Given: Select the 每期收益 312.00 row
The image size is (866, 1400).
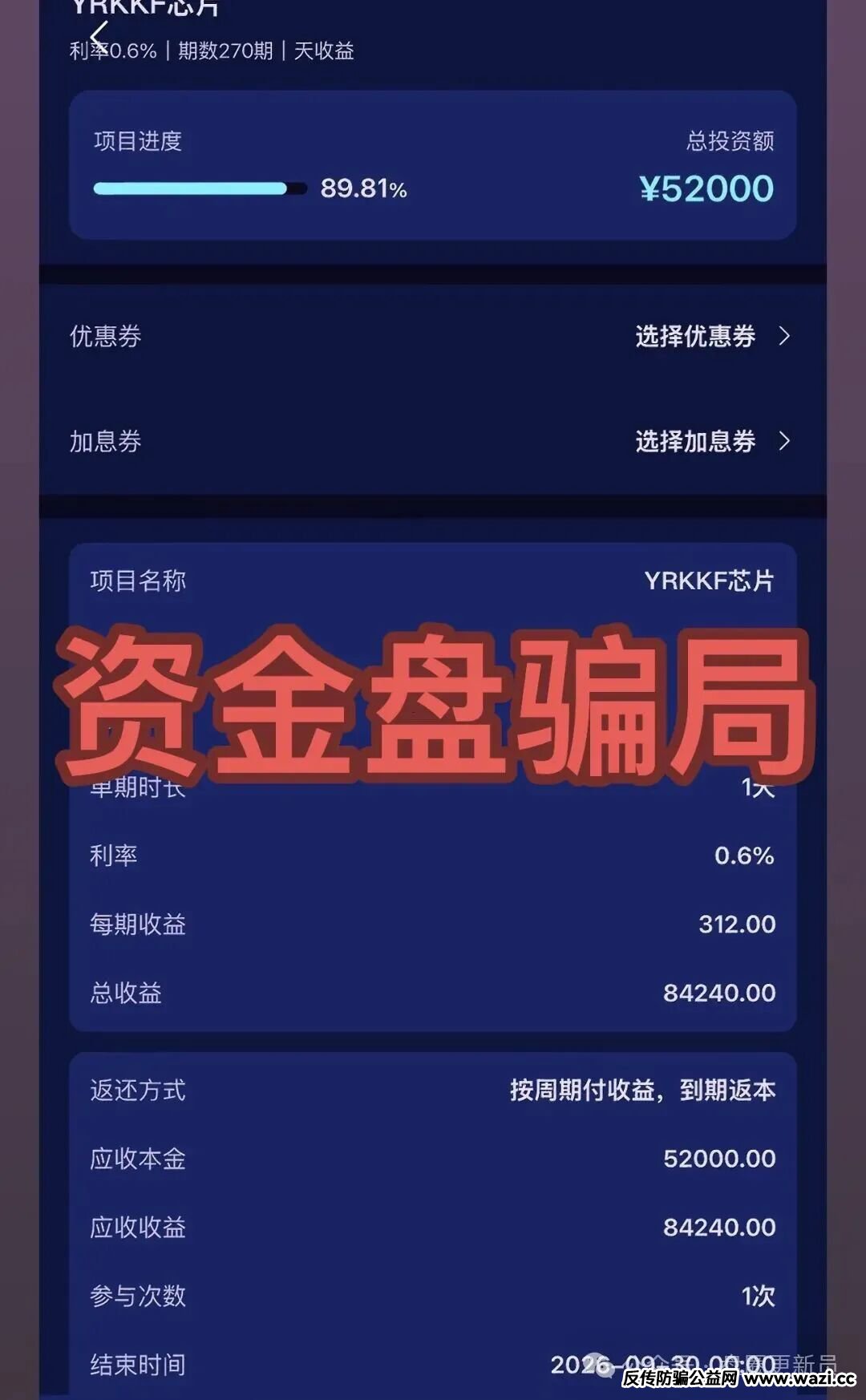Looking at the screenshot, I should click(433, 925).
